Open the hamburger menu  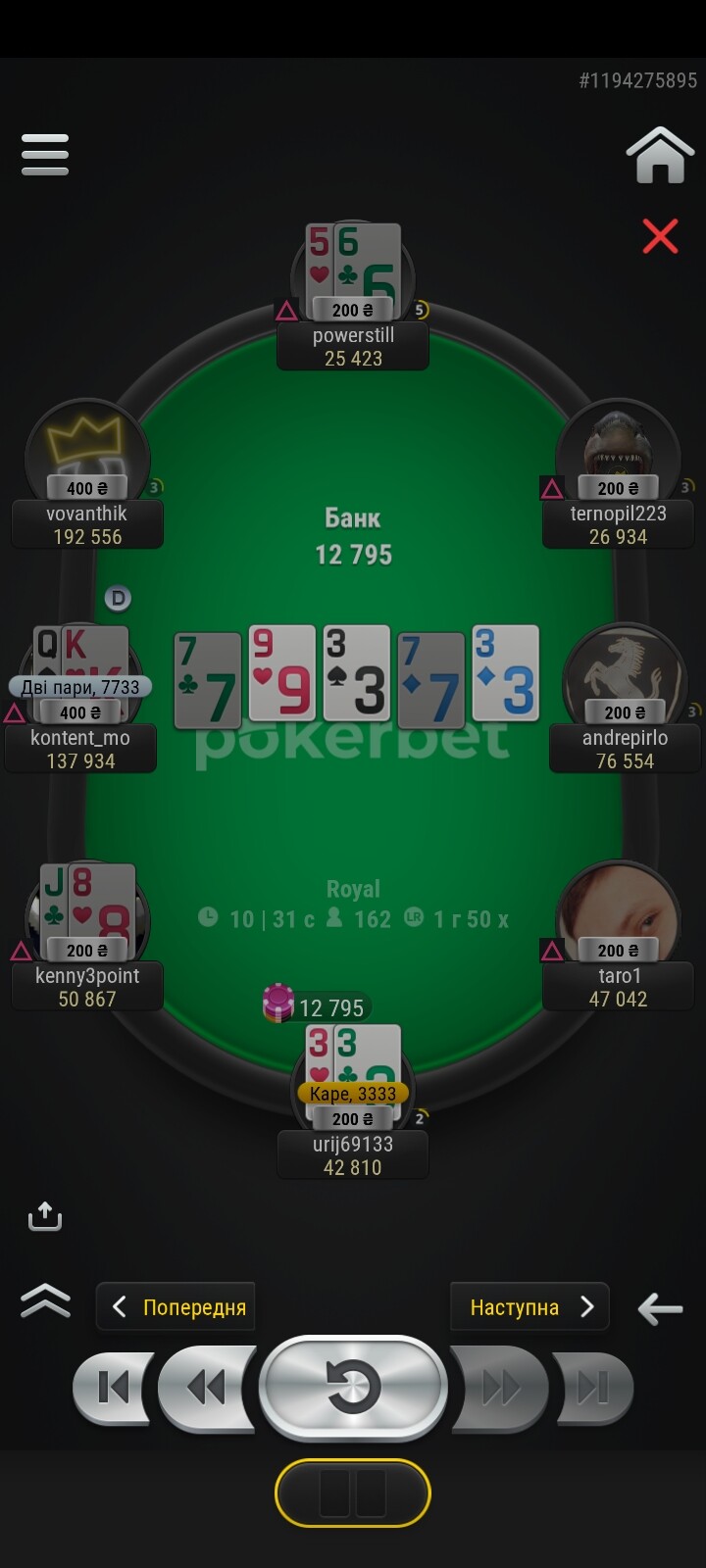click(x=45, y=155)
